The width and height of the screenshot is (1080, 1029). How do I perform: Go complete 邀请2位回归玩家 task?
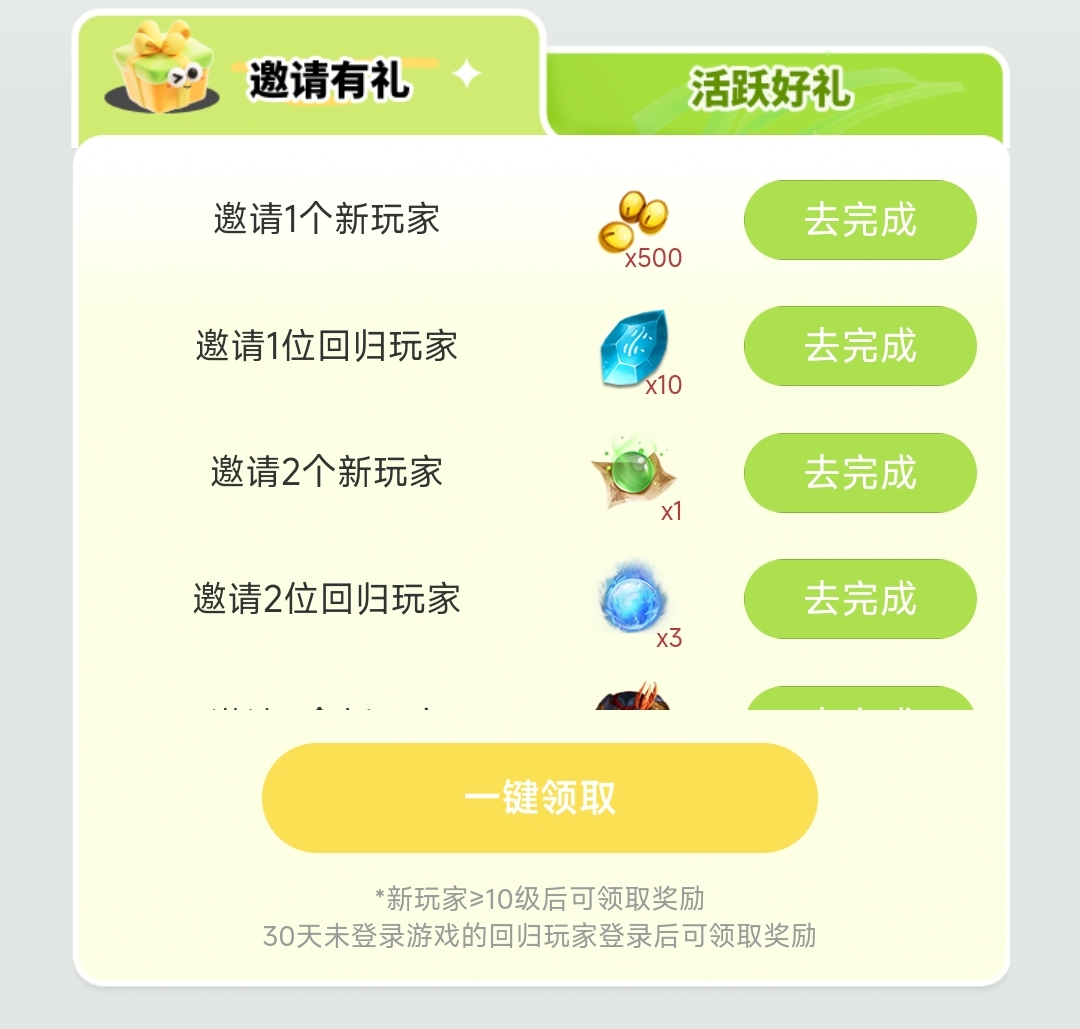[x=860, y=599]
